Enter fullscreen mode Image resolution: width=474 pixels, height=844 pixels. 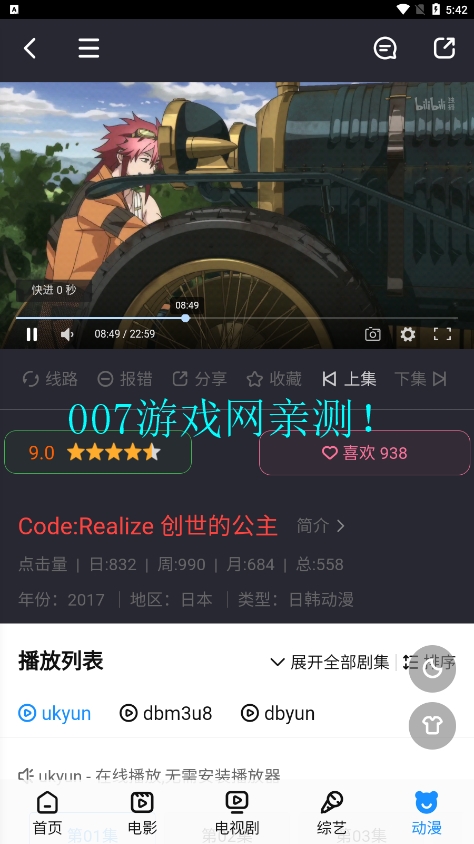pos(442,334)
